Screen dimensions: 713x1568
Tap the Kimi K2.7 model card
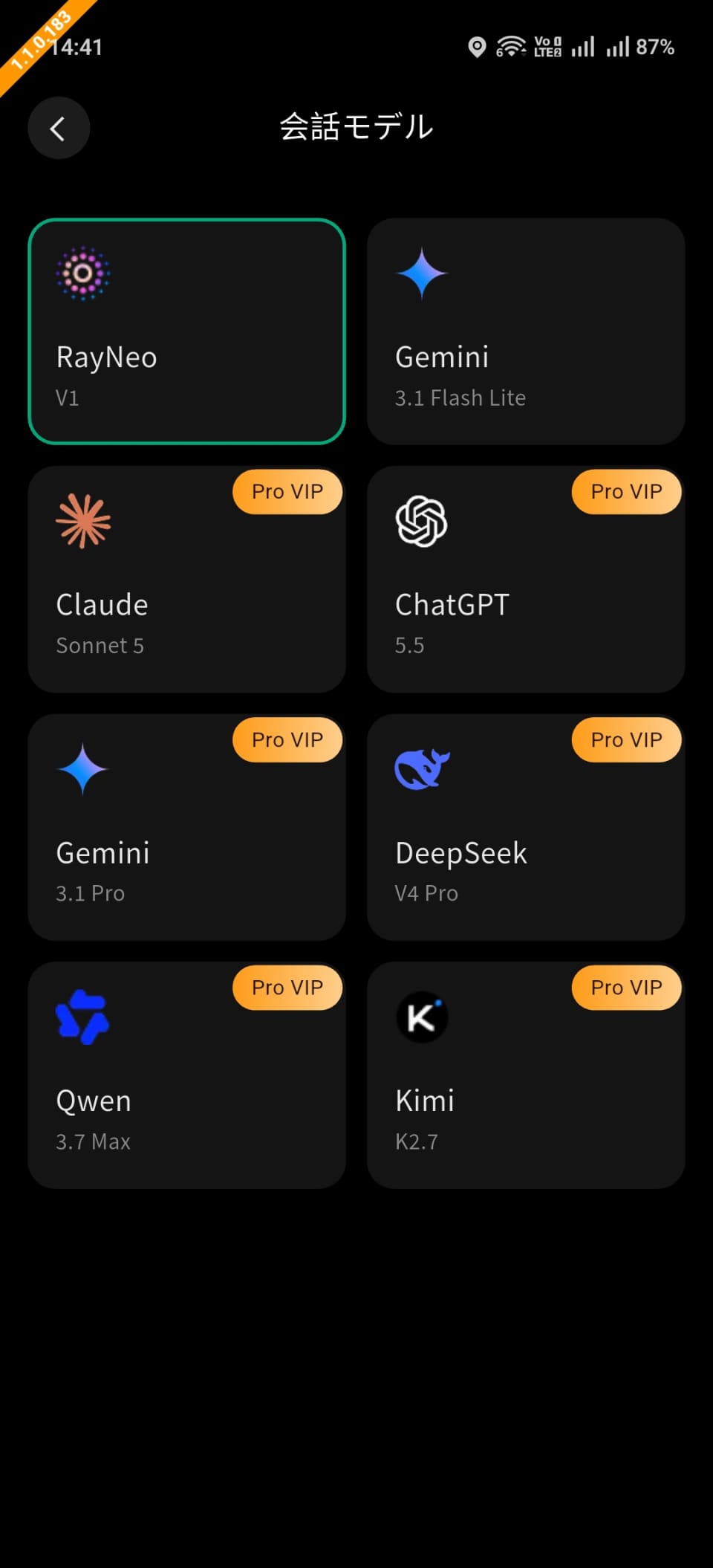coord(526,1075)
